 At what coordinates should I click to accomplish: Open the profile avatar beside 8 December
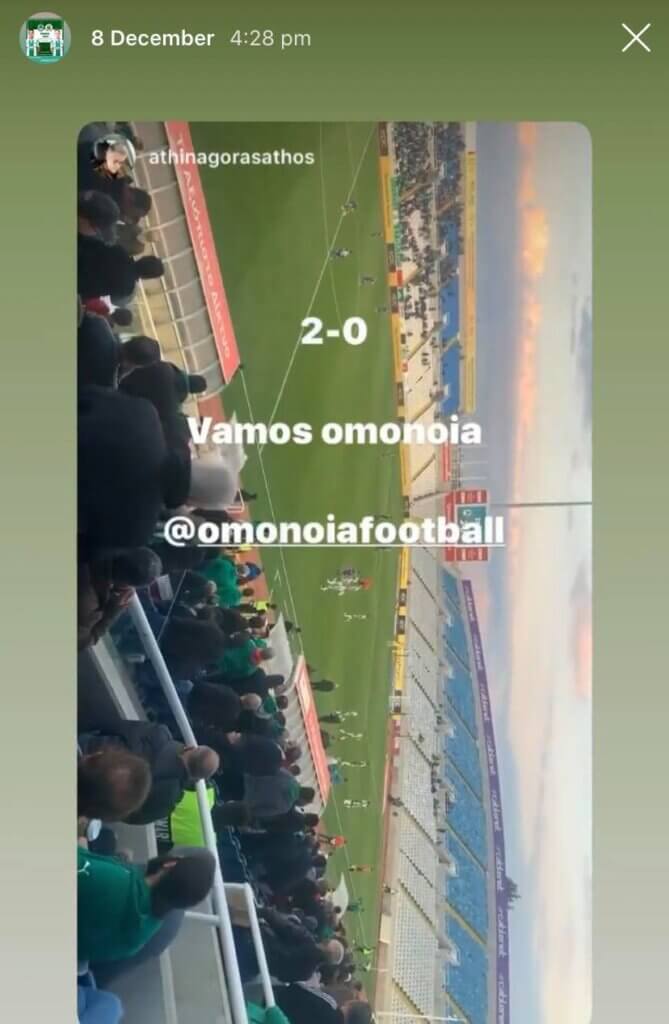(x=45, y=38)
